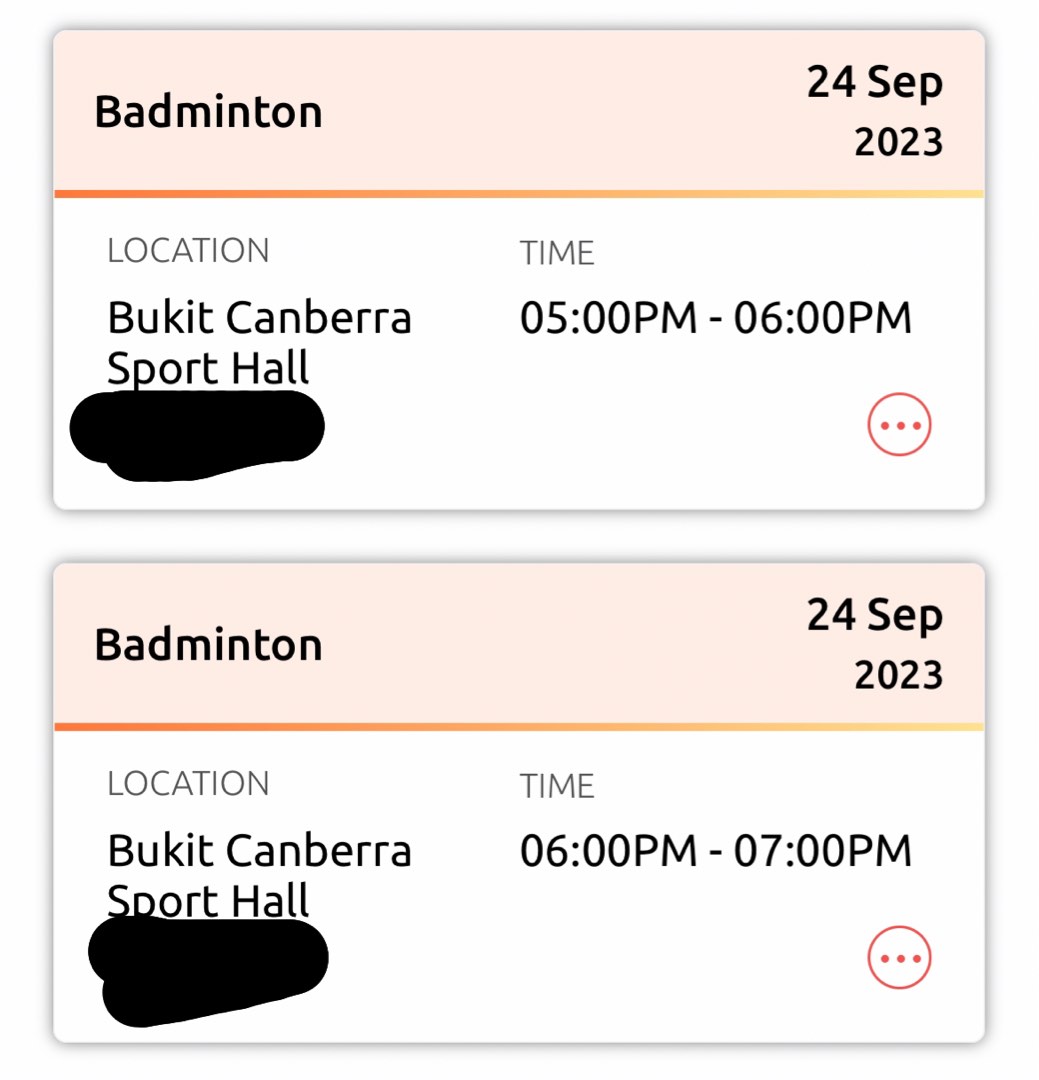Click the three-dot icon next to 05:00PM booking
1039x1080 pixels.
[898, 424]
